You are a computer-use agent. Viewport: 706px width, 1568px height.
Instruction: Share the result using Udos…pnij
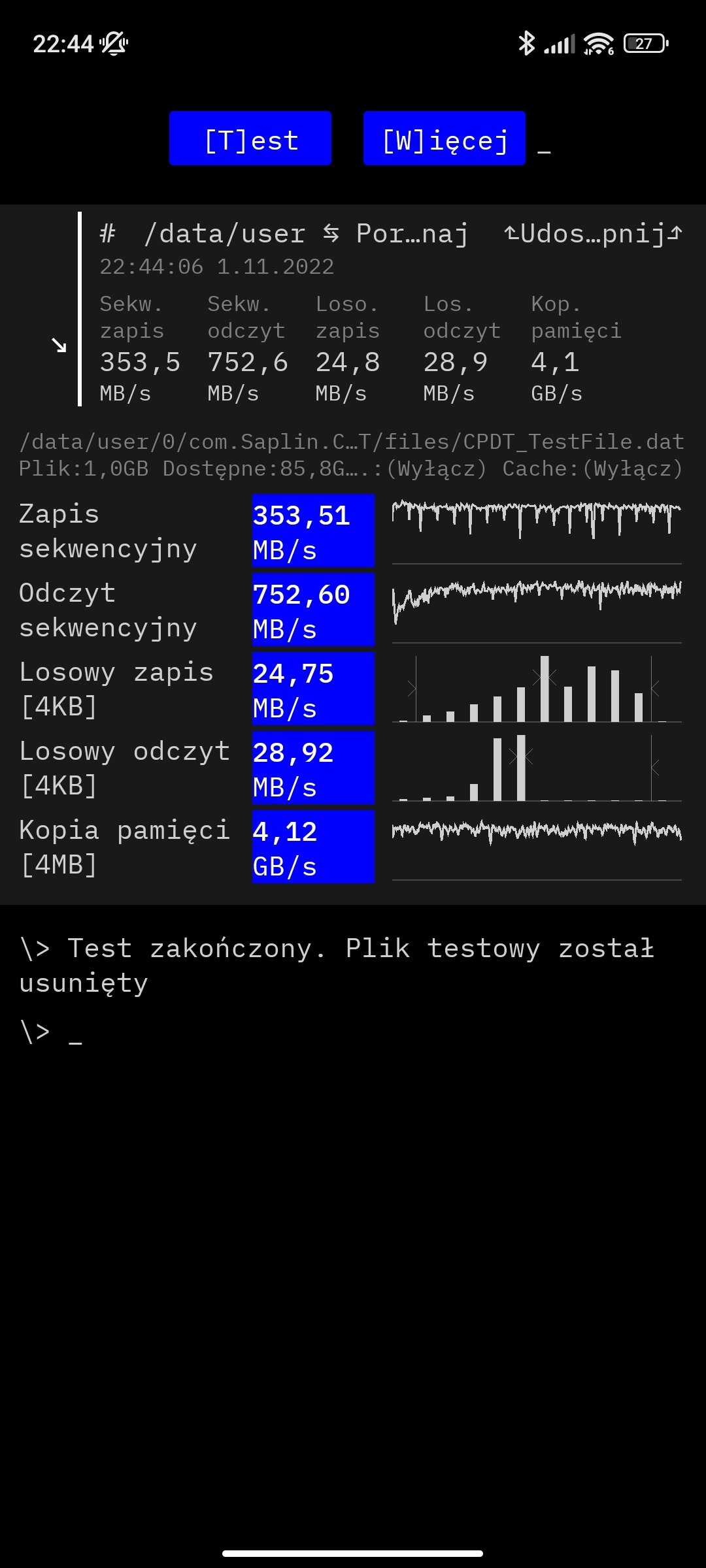[x=593, y=234]
